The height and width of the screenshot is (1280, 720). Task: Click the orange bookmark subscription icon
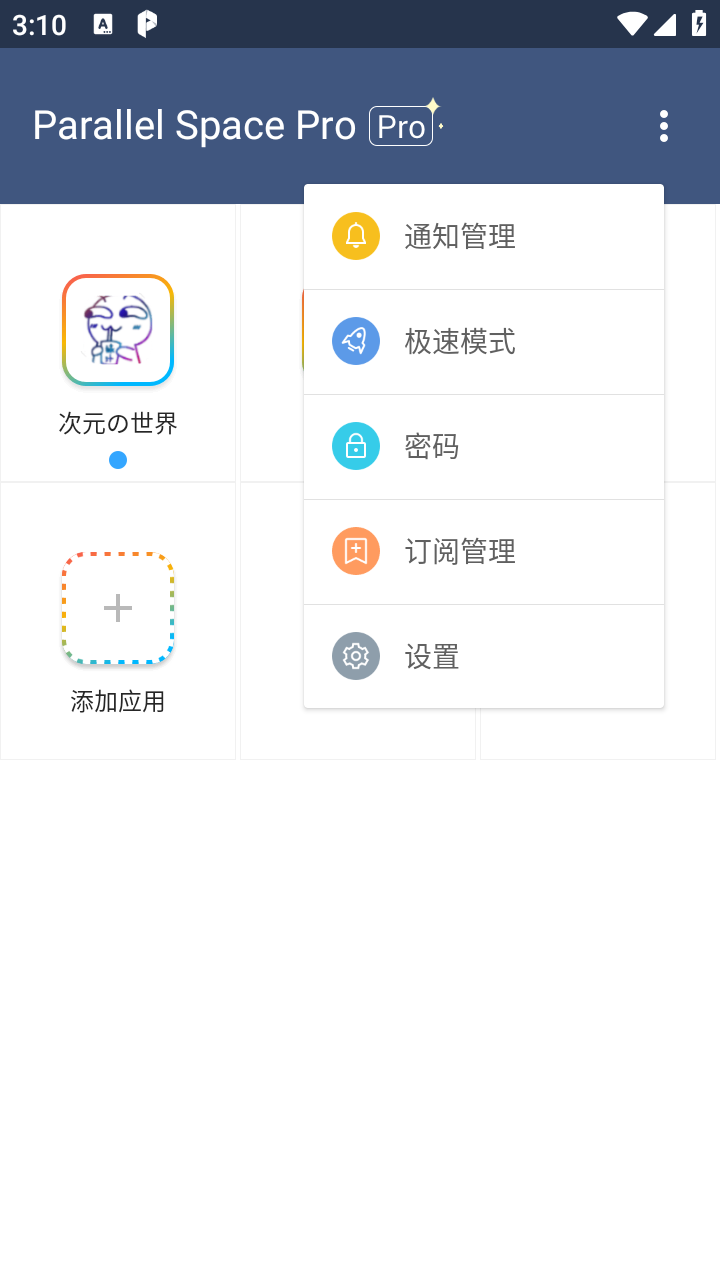[355, 551]
